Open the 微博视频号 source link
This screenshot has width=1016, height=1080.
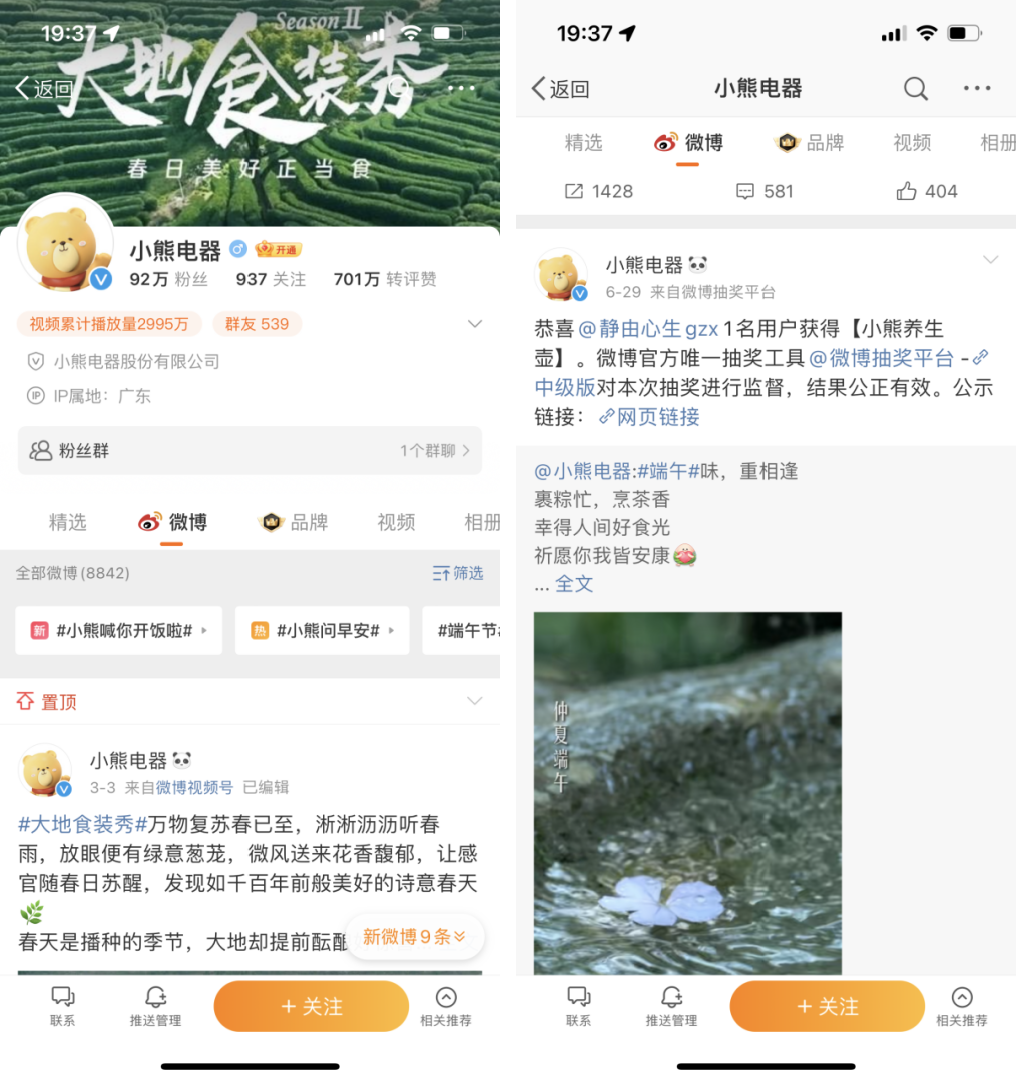click(x=193, y=788)
